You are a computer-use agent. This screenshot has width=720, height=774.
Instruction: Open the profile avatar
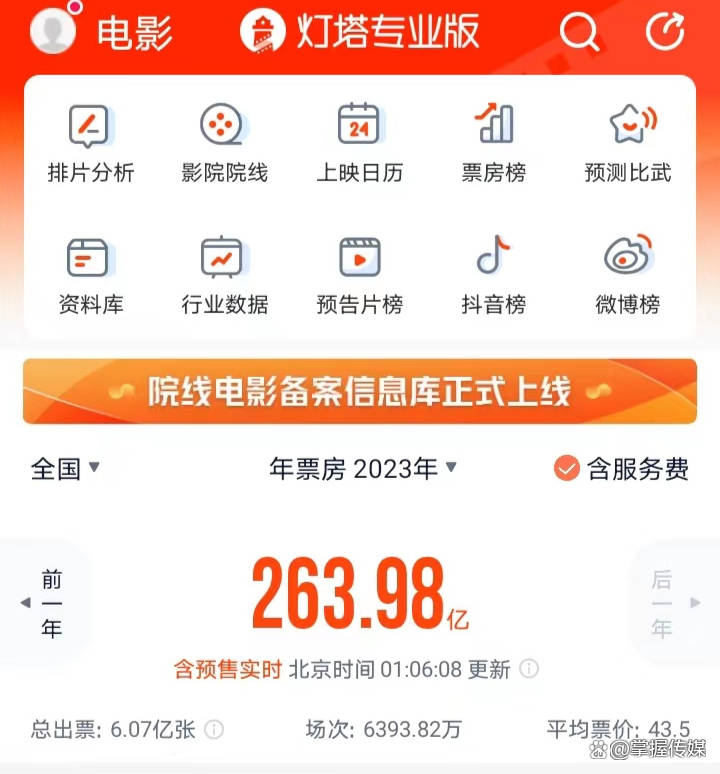52,31
